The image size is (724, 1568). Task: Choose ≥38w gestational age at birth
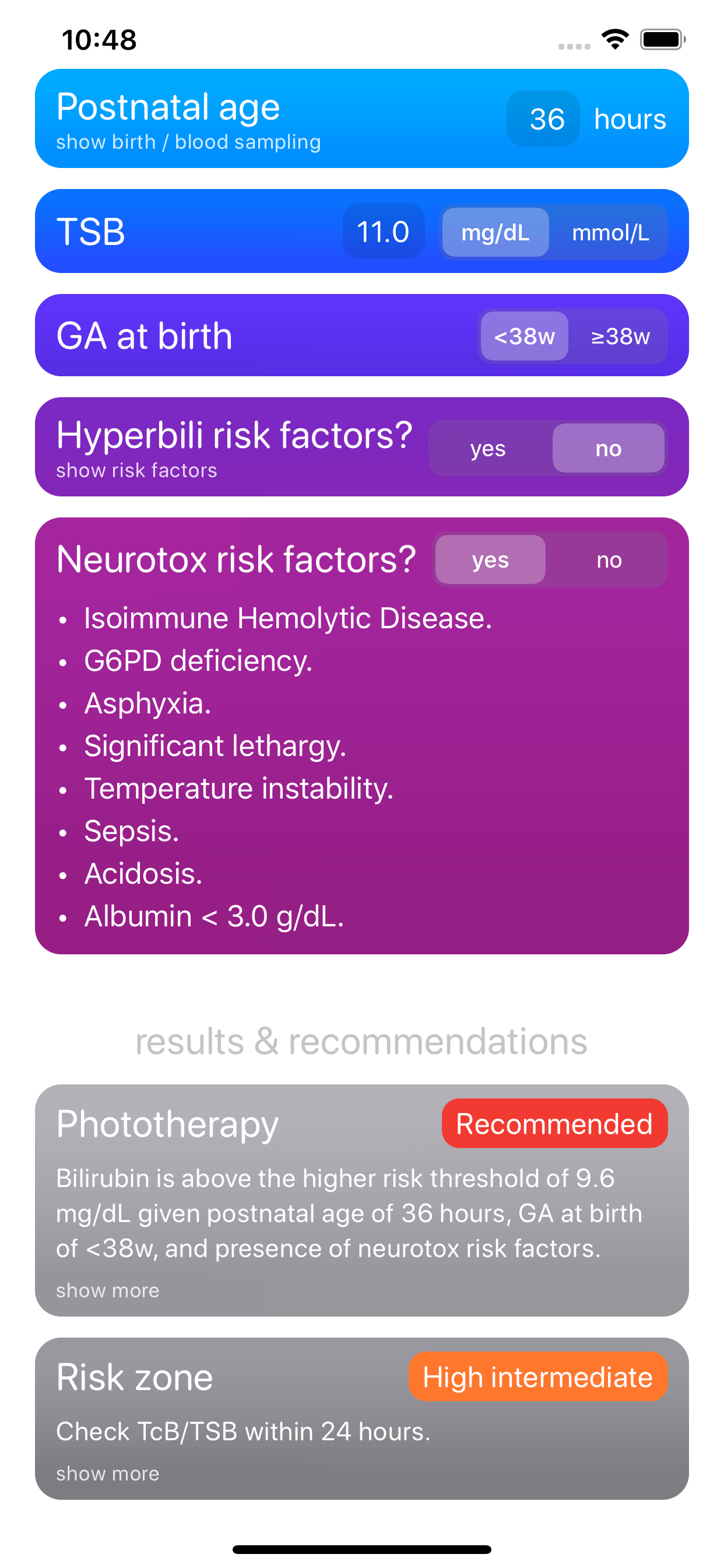[x=620, y=336]
